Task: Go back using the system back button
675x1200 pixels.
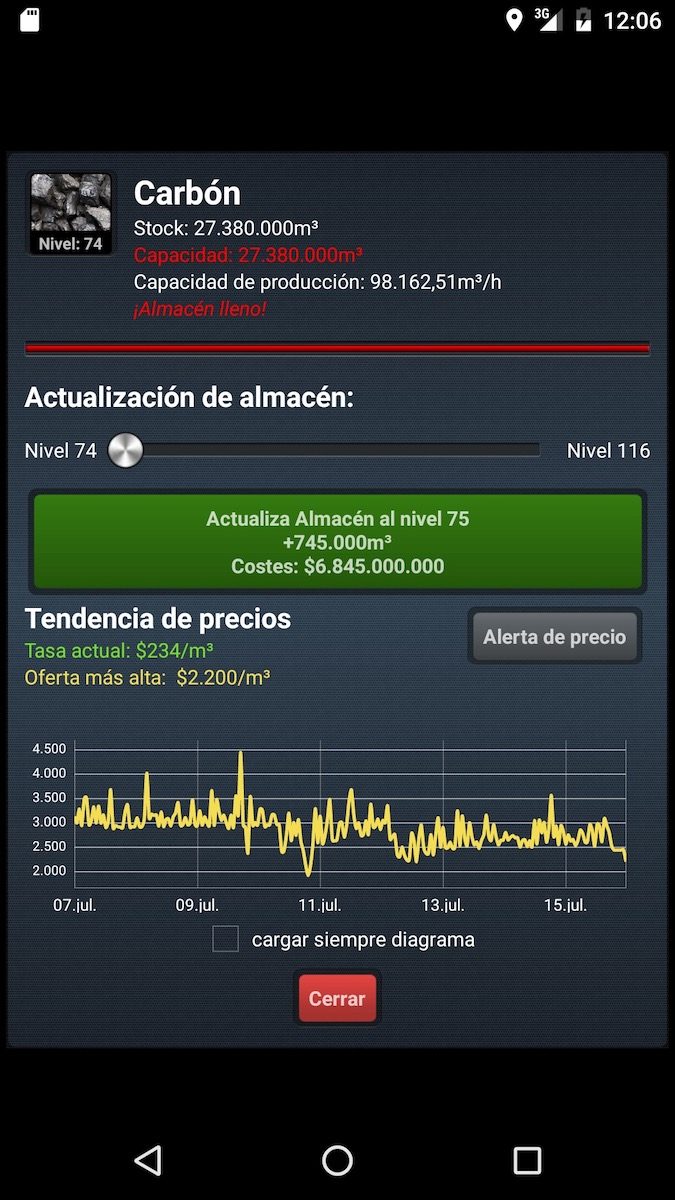Action: (148, 1160)
